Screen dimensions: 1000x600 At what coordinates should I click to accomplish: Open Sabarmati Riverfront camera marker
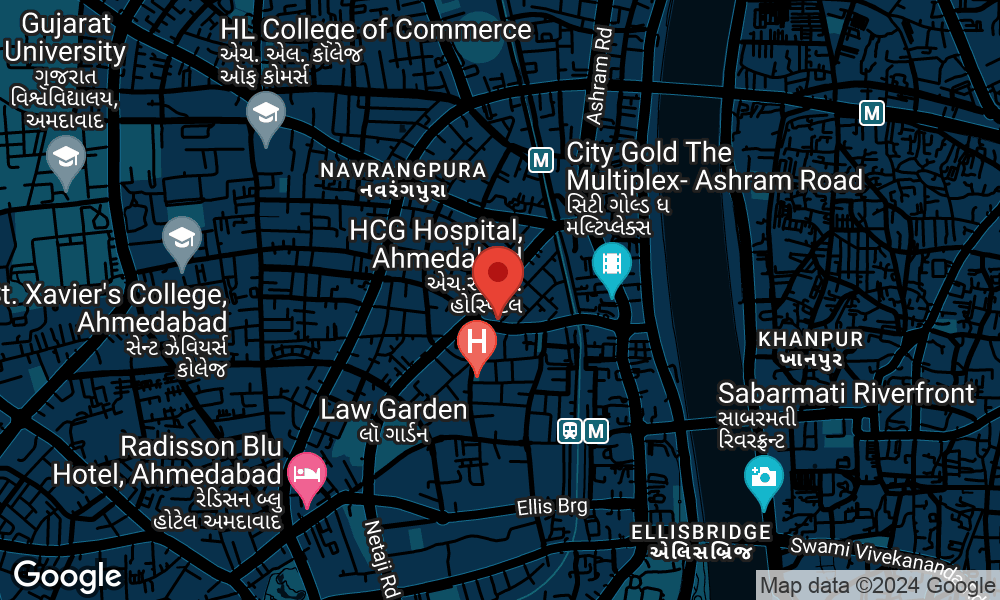pos(762,474)
